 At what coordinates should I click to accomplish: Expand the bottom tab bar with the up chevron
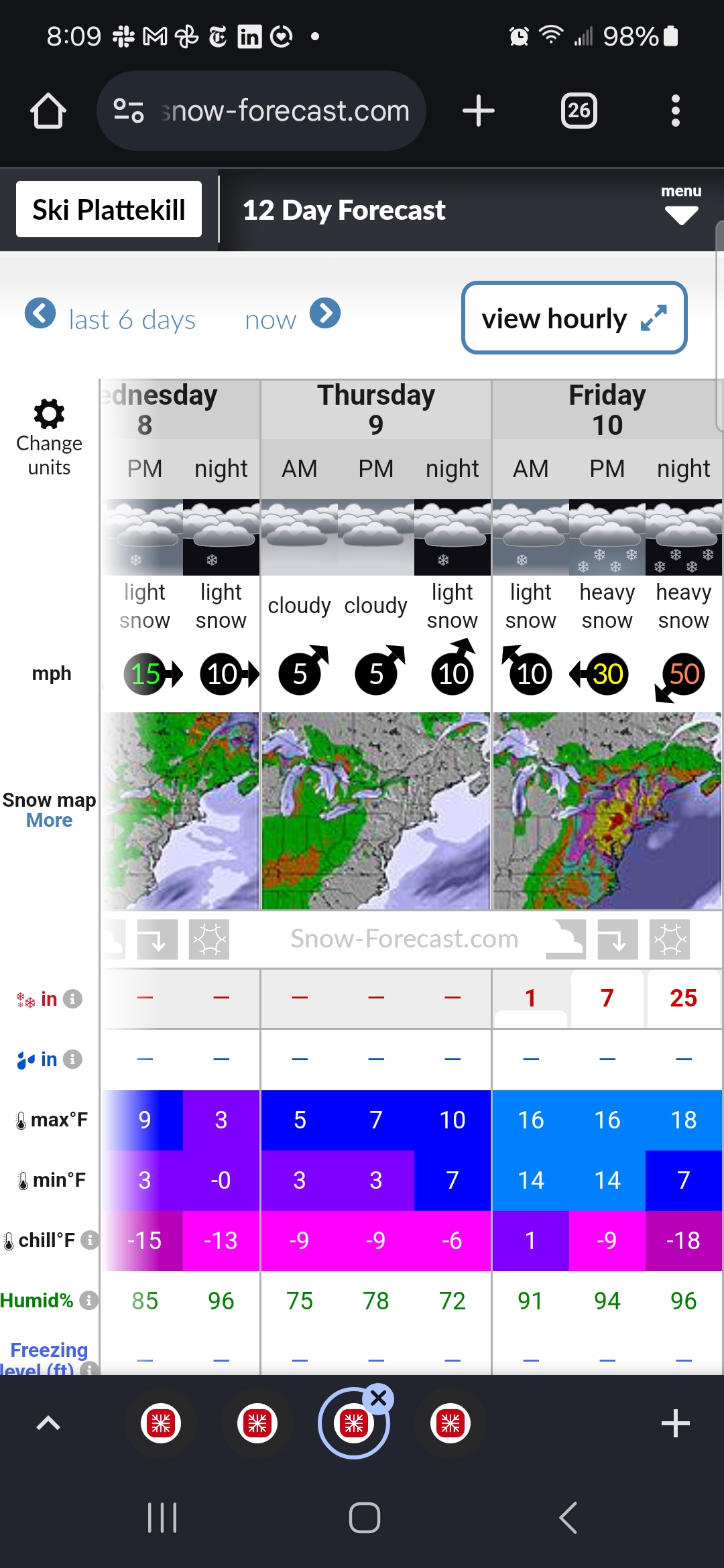[x=48, y=1423]
